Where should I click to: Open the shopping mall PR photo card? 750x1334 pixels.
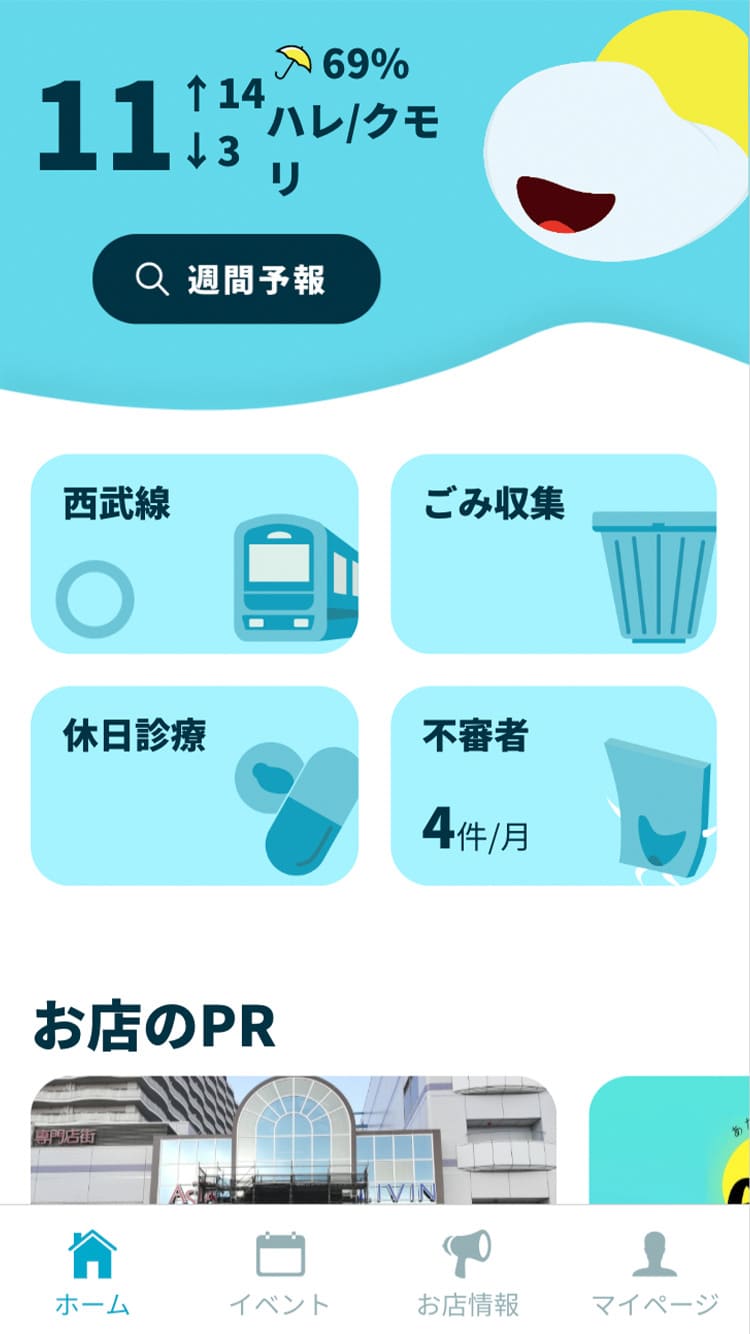[293, 1140]
